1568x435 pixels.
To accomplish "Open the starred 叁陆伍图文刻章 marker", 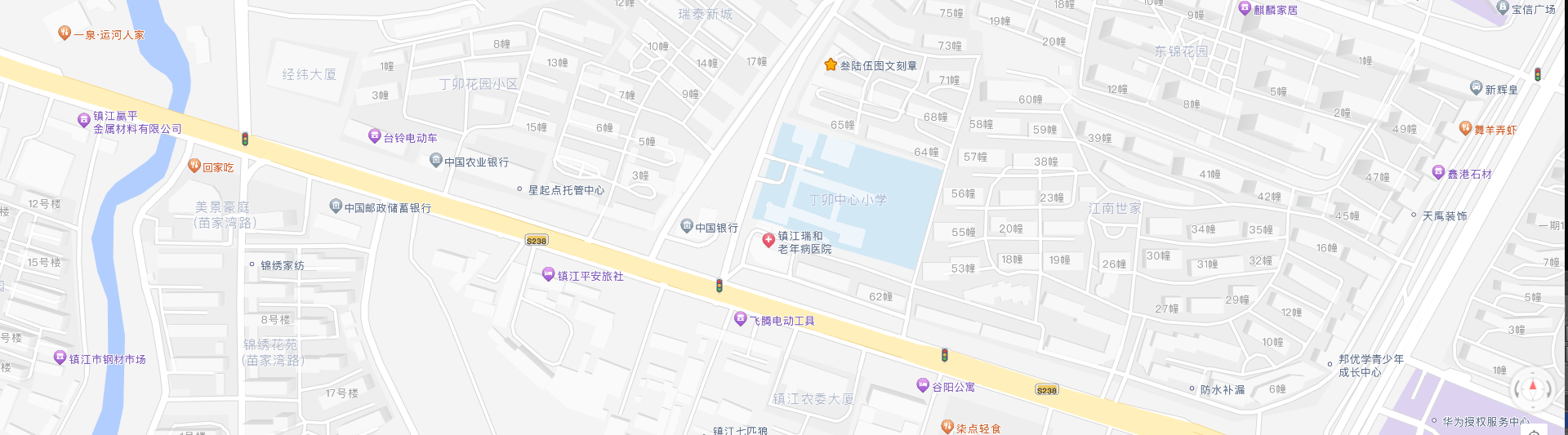I will click(831, 64).
